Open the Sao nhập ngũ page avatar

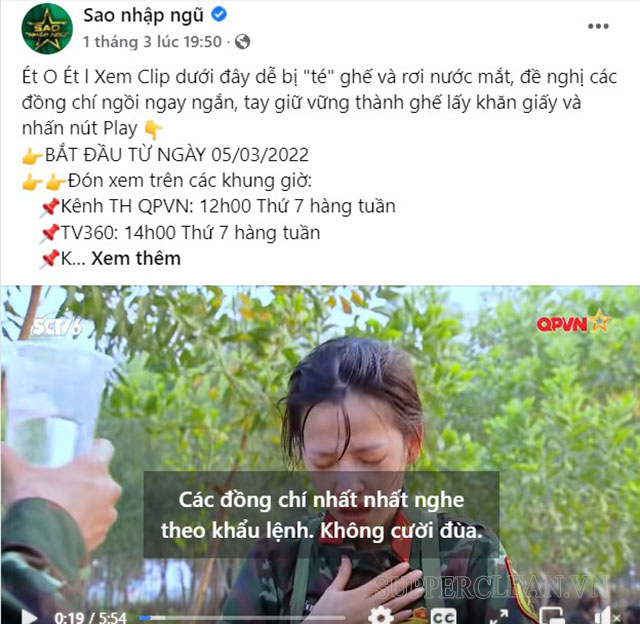pyautogui.click(x=46, y=29)
